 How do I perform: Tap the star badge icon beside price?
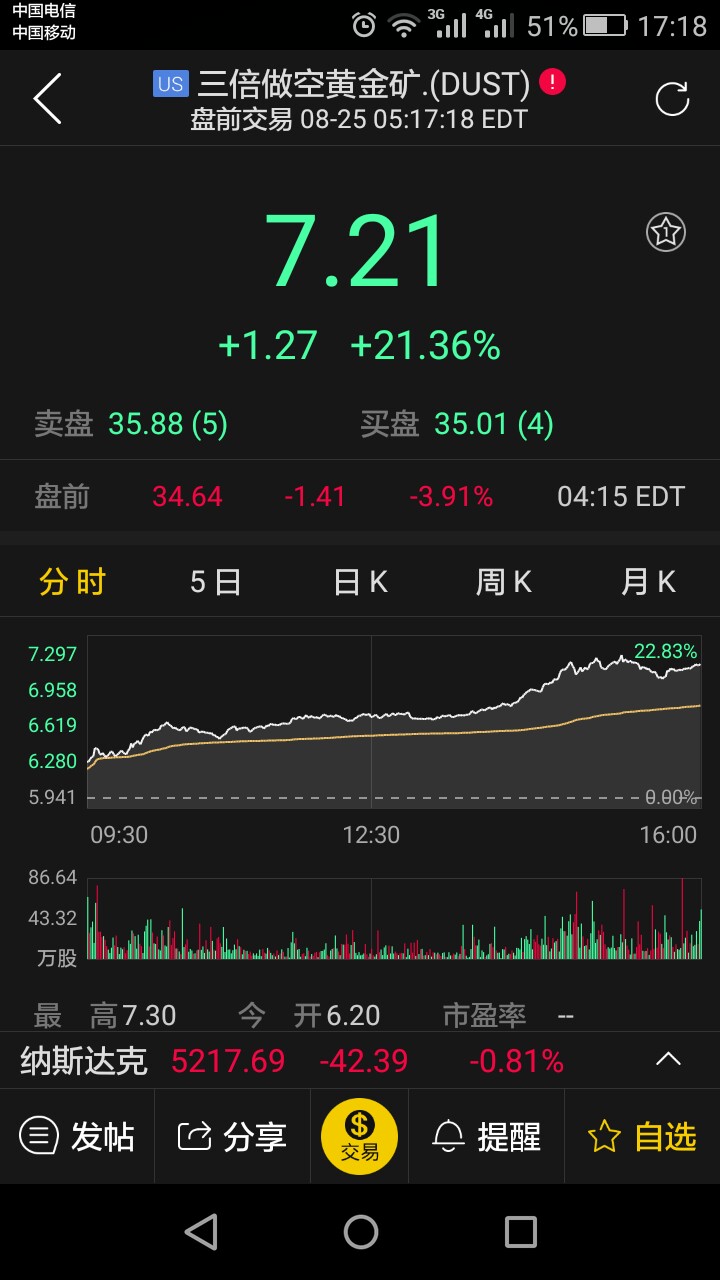click(666, 232)
